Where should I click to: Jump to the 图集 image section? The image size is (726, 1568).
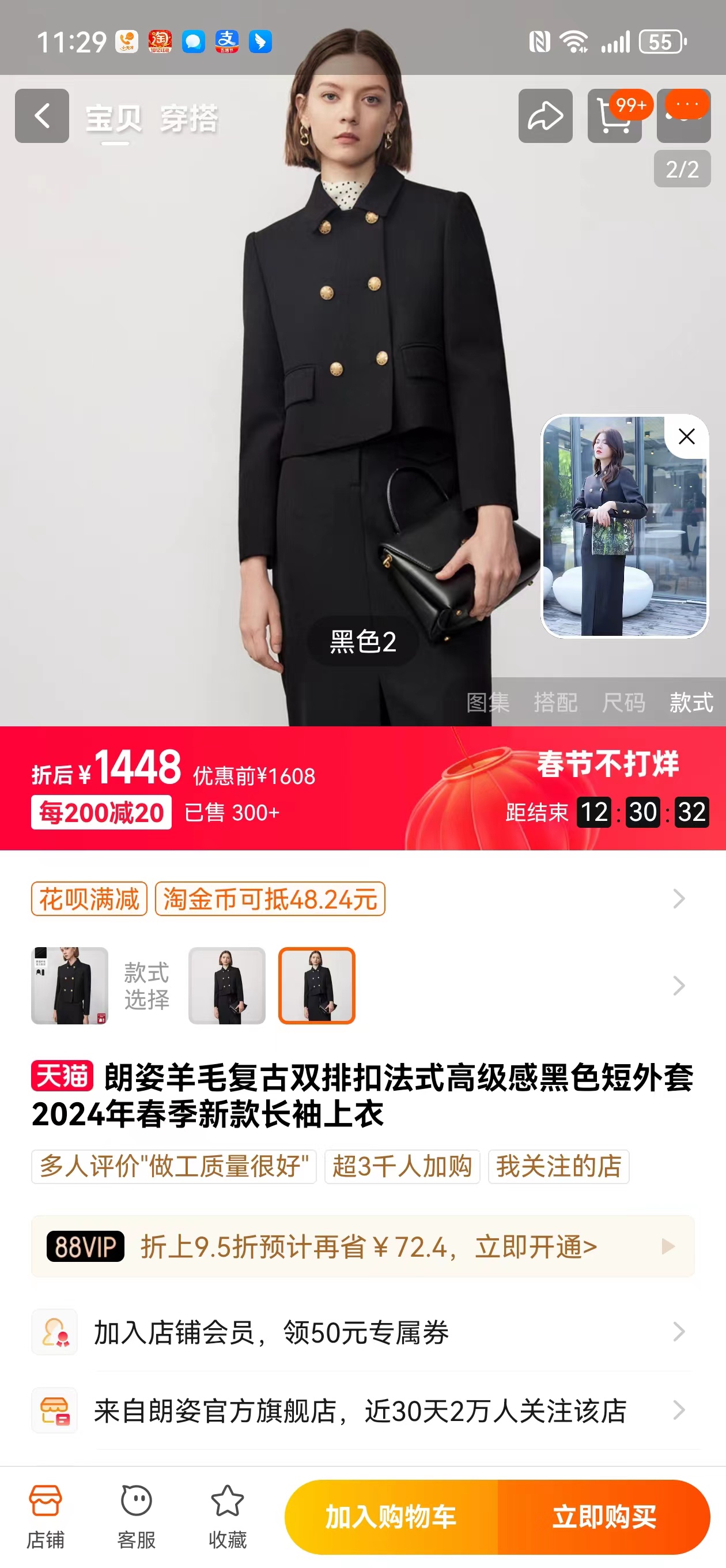[x=487, y=703]
